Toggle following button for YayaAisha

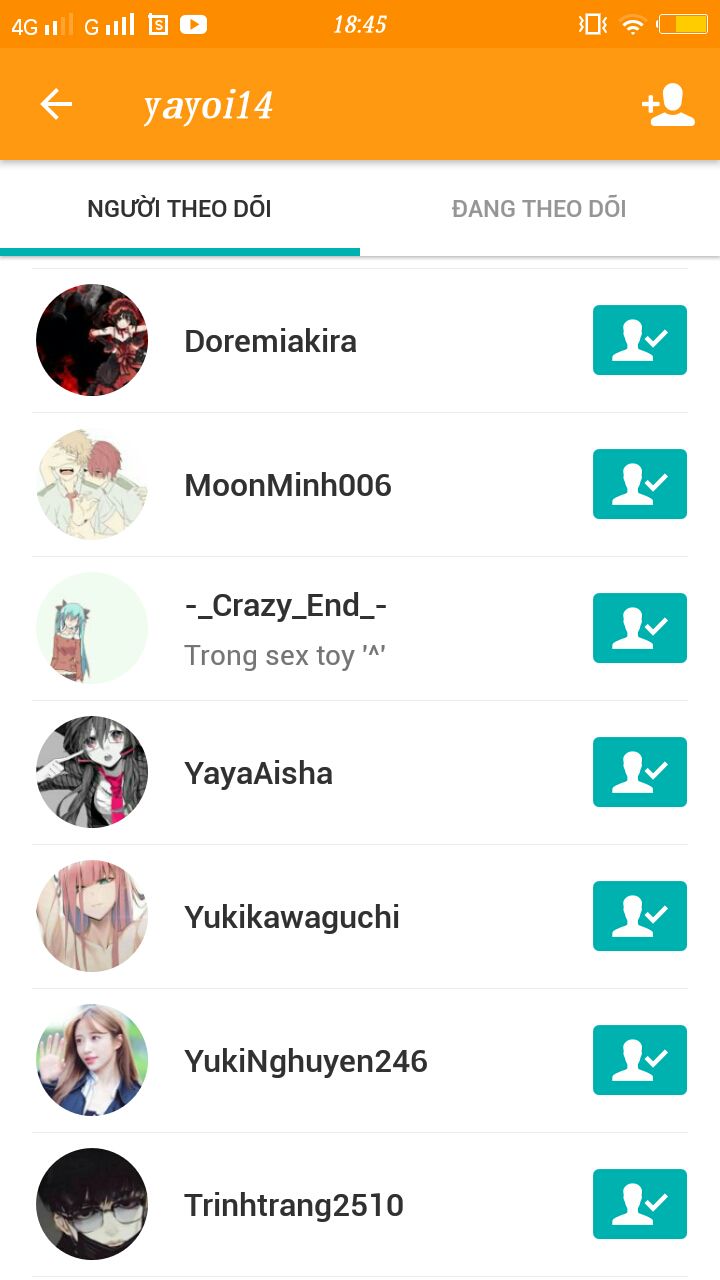[640, 772]
